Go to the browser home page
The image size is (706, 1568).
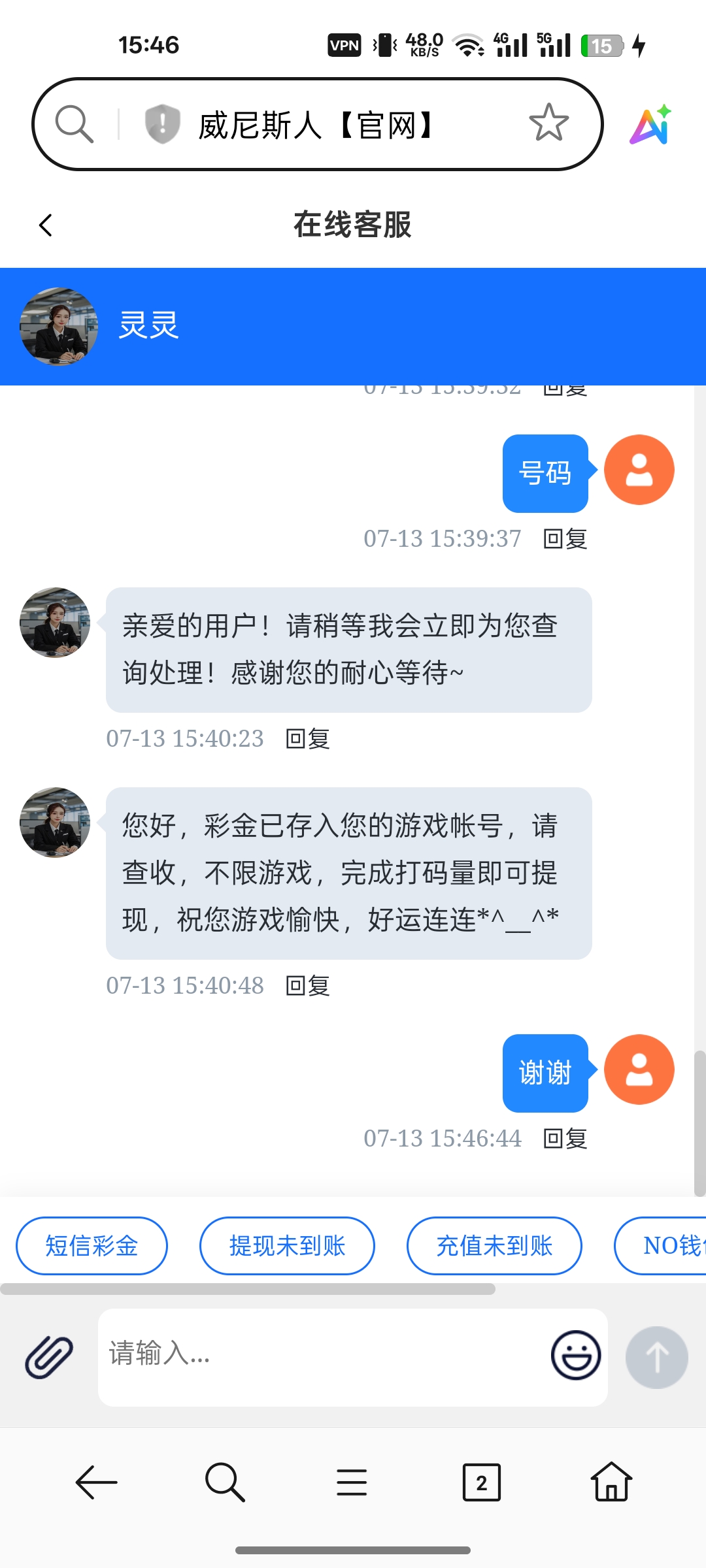[x=611, y=1482]
